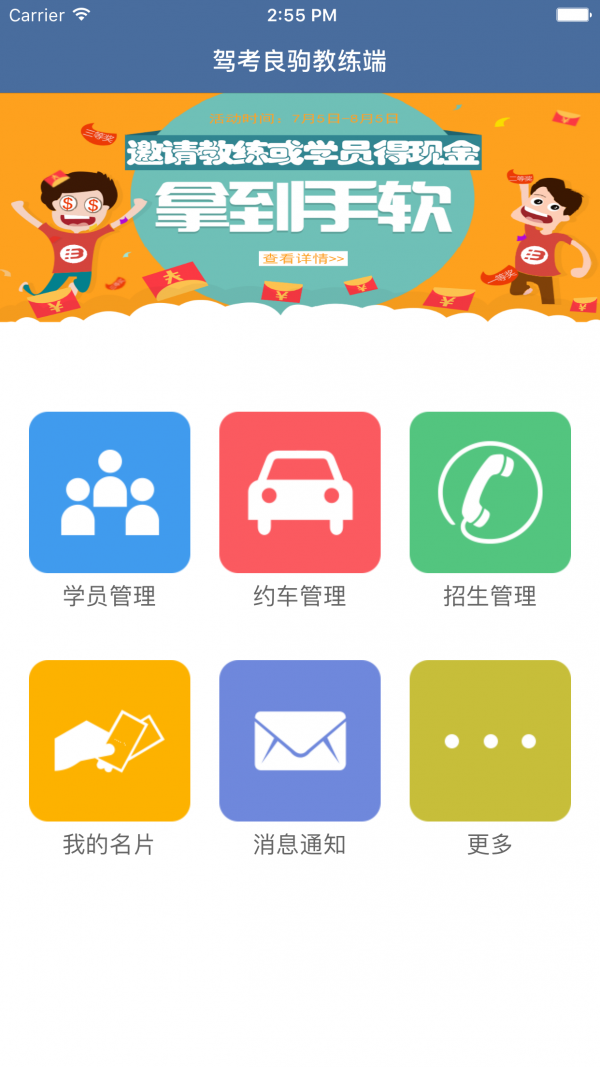The height and width of the screenshot is (1067, 600).
Task: Open 学员管理 student management
Action: coord(110,492)
